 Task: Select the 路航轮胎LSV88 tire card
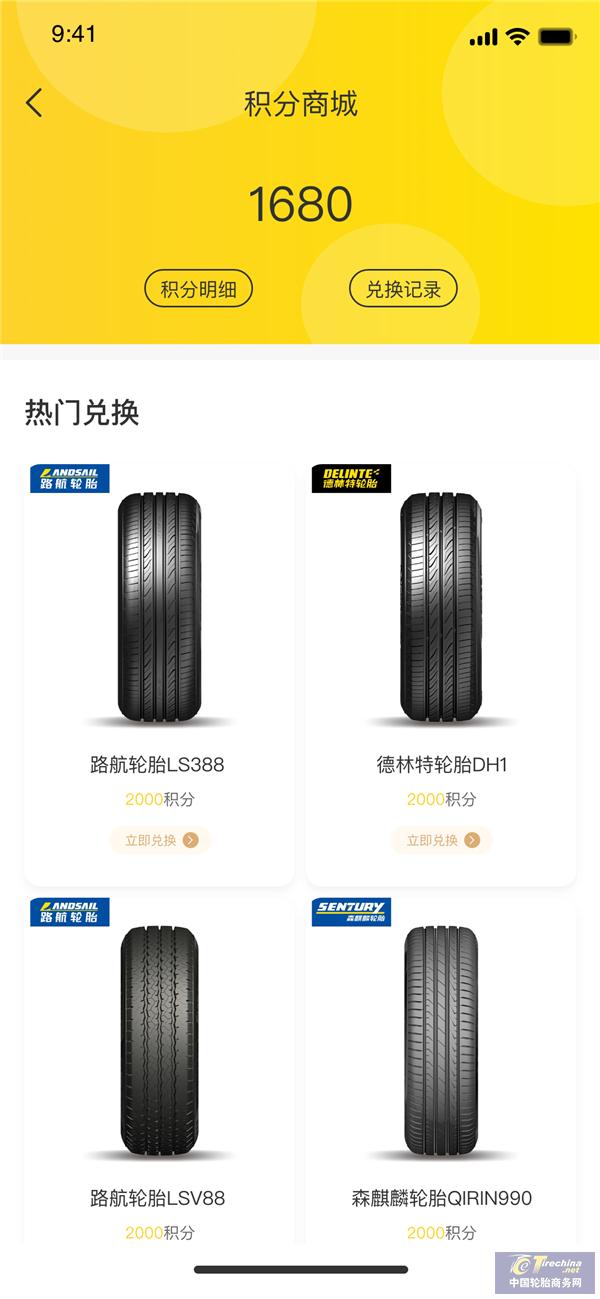click(x=159, y=1070)
